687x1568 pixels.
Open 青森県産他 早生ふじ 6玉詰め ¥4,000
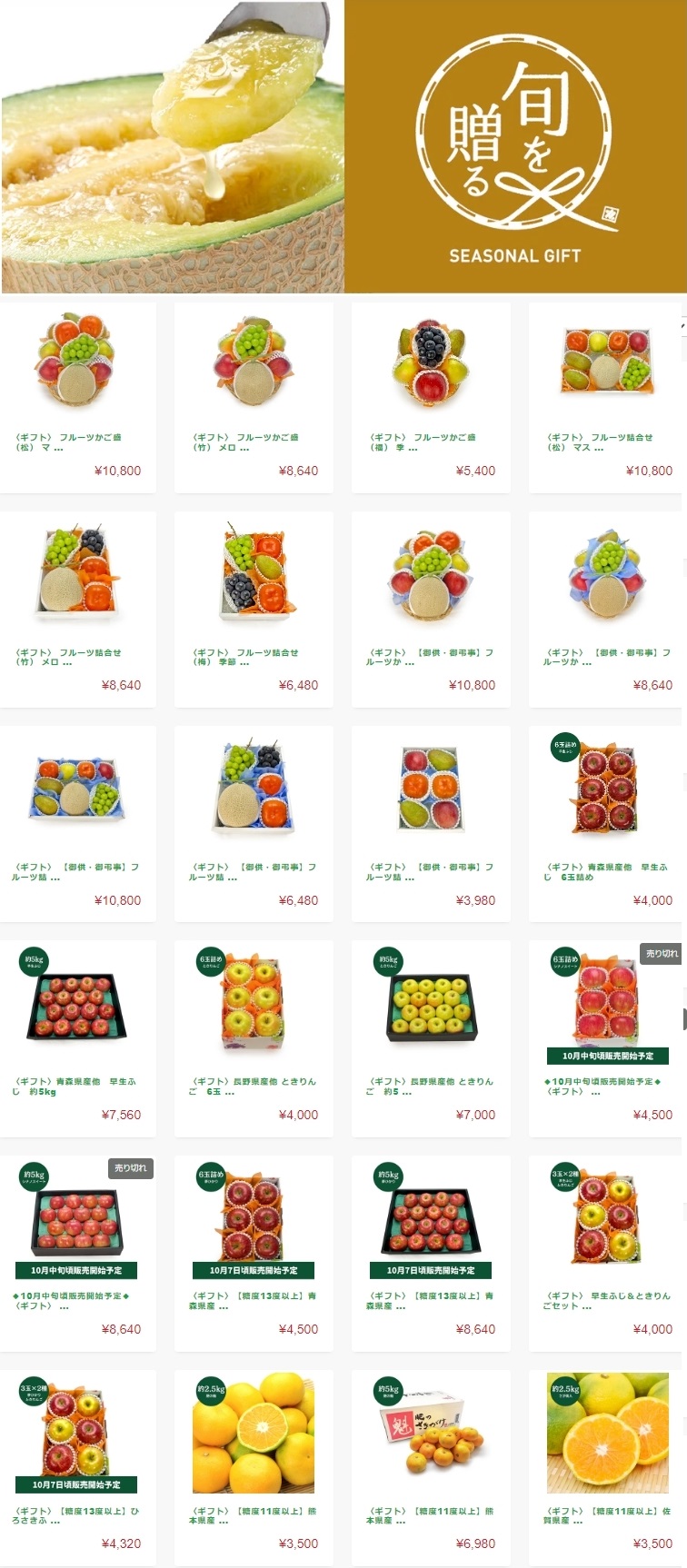(x=607, y=792)
